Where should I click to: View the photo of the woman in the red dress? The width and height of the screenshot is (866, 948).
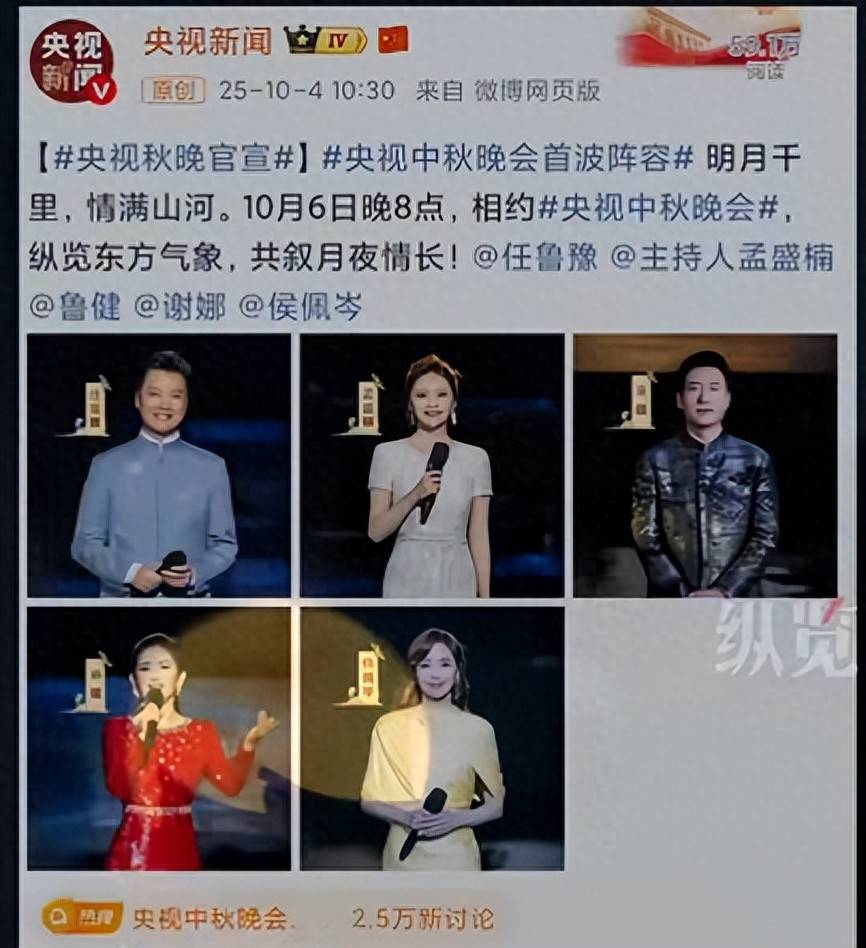point(159,738)
